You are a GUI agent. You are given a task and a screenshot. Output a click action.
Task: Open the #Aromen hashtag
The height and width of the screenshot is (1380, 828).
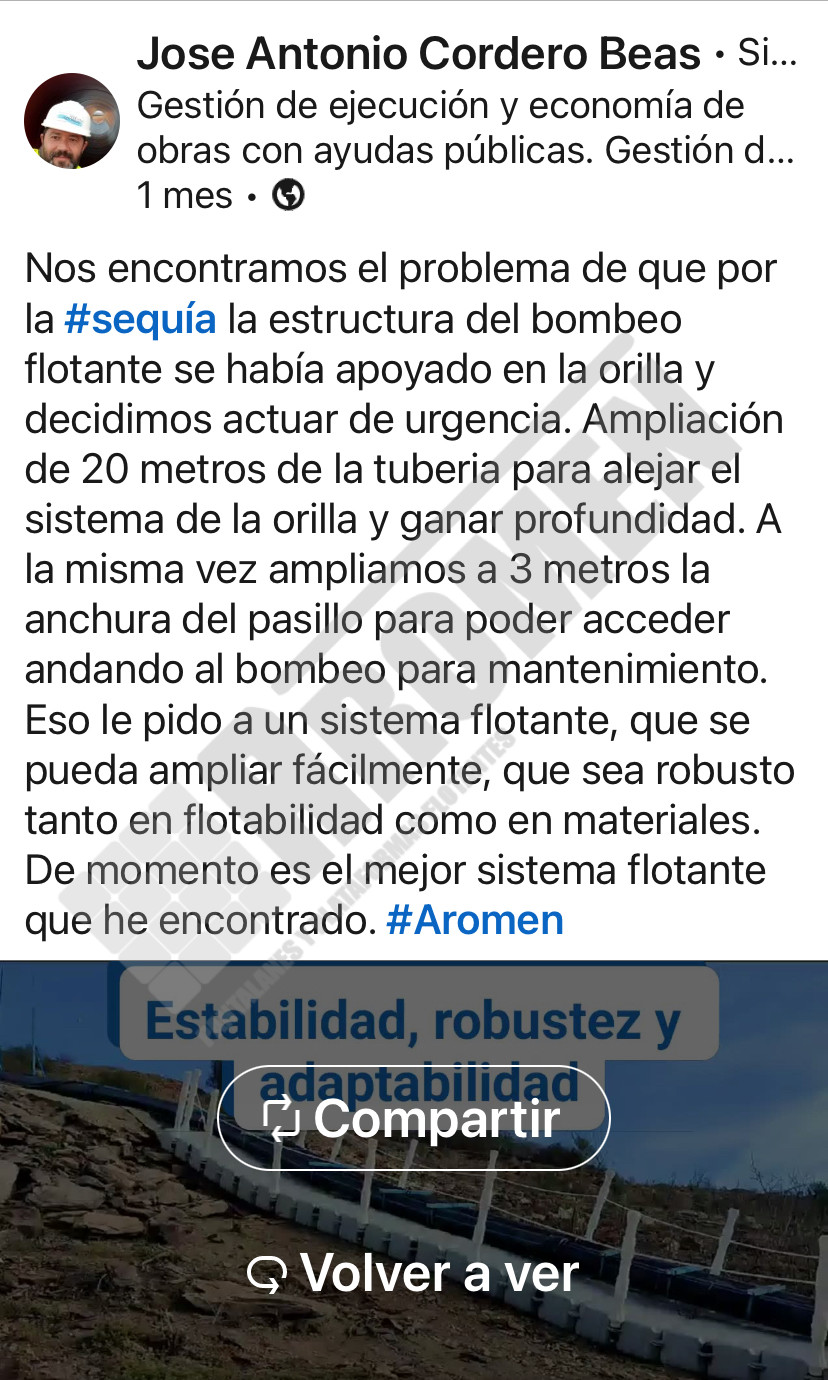click(x=475, y=920)
